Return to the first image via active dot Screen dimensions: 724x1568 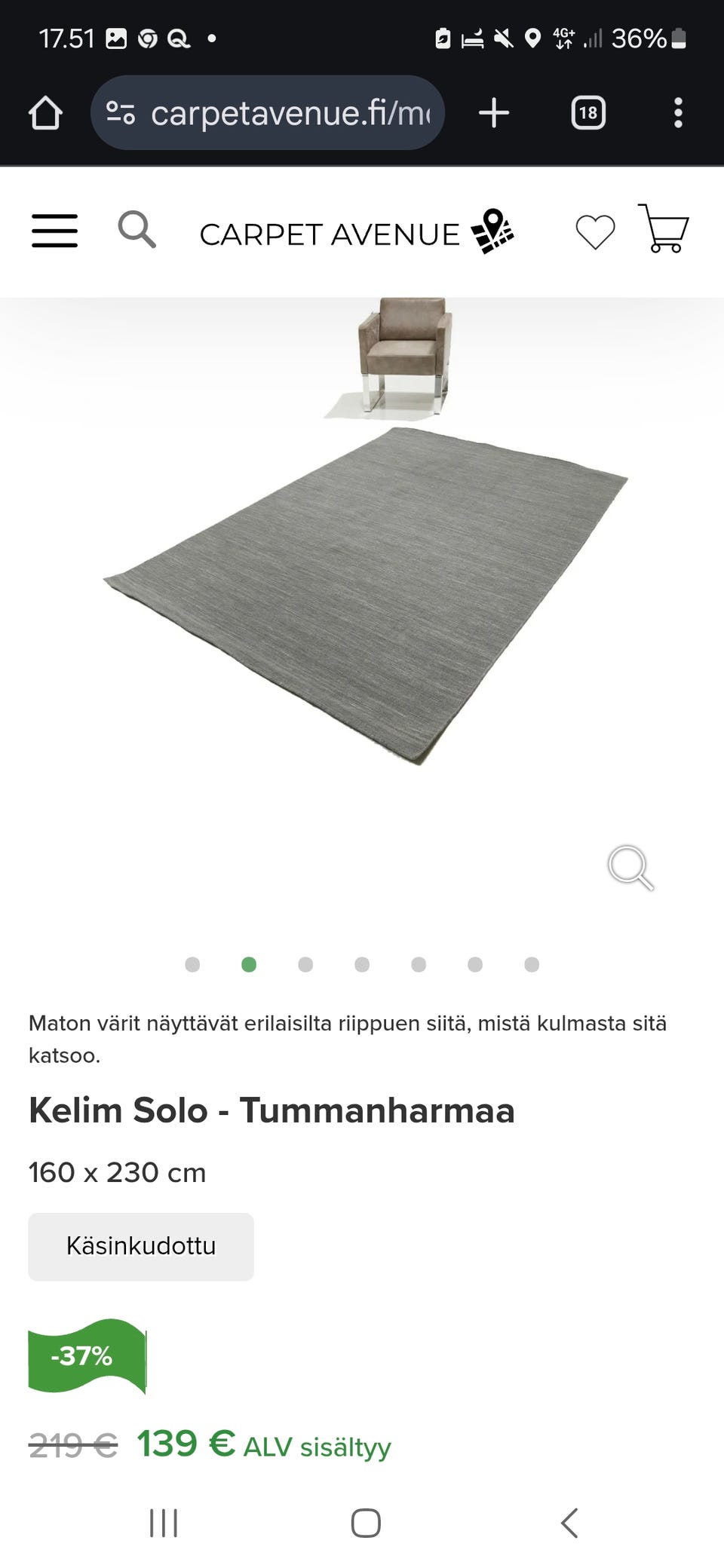click(249, 964)
